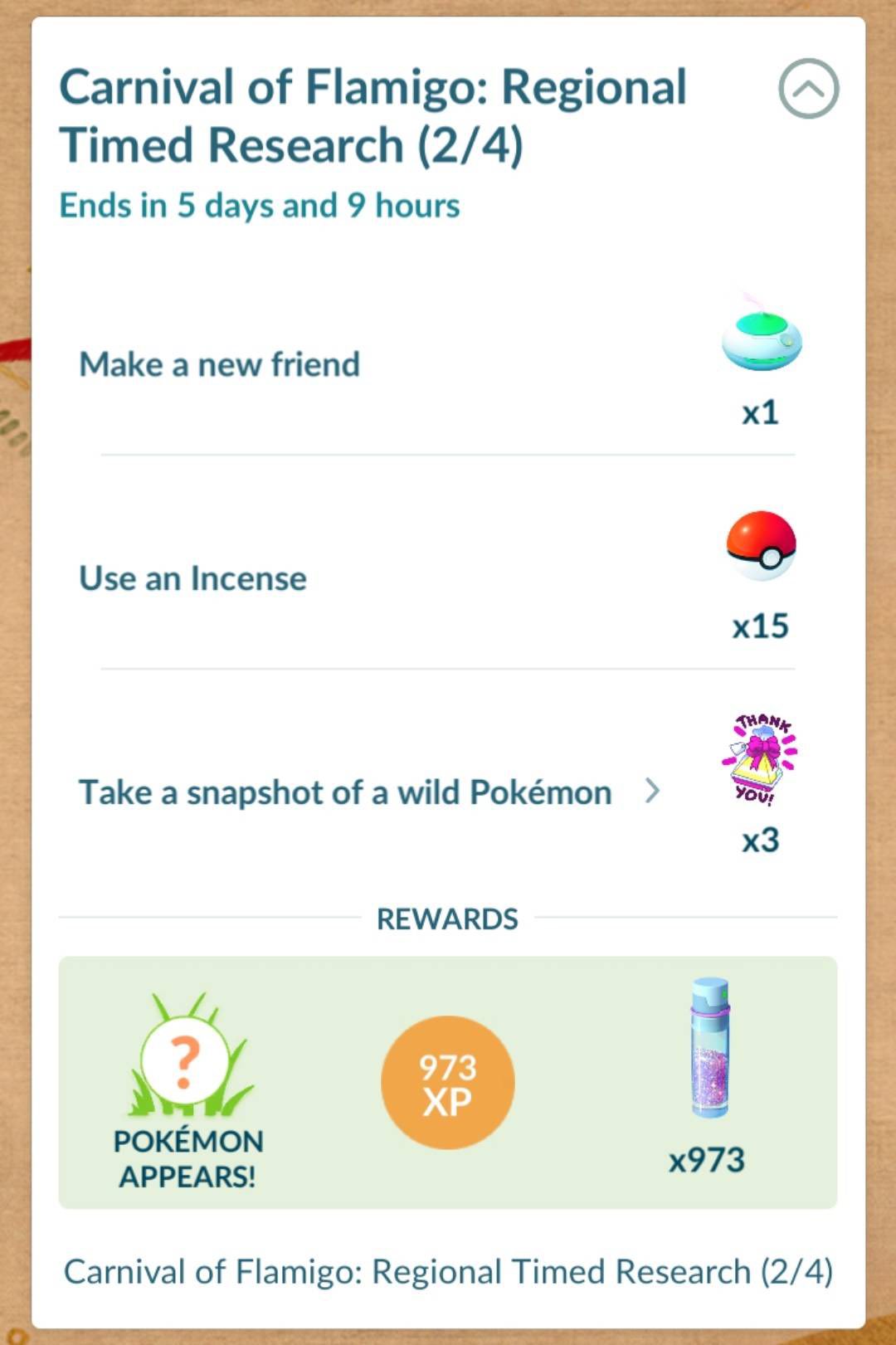Collapse the Carnival of Flamigo research card
This screenshot has height=1345, width=896.
[x=808, y=89]
